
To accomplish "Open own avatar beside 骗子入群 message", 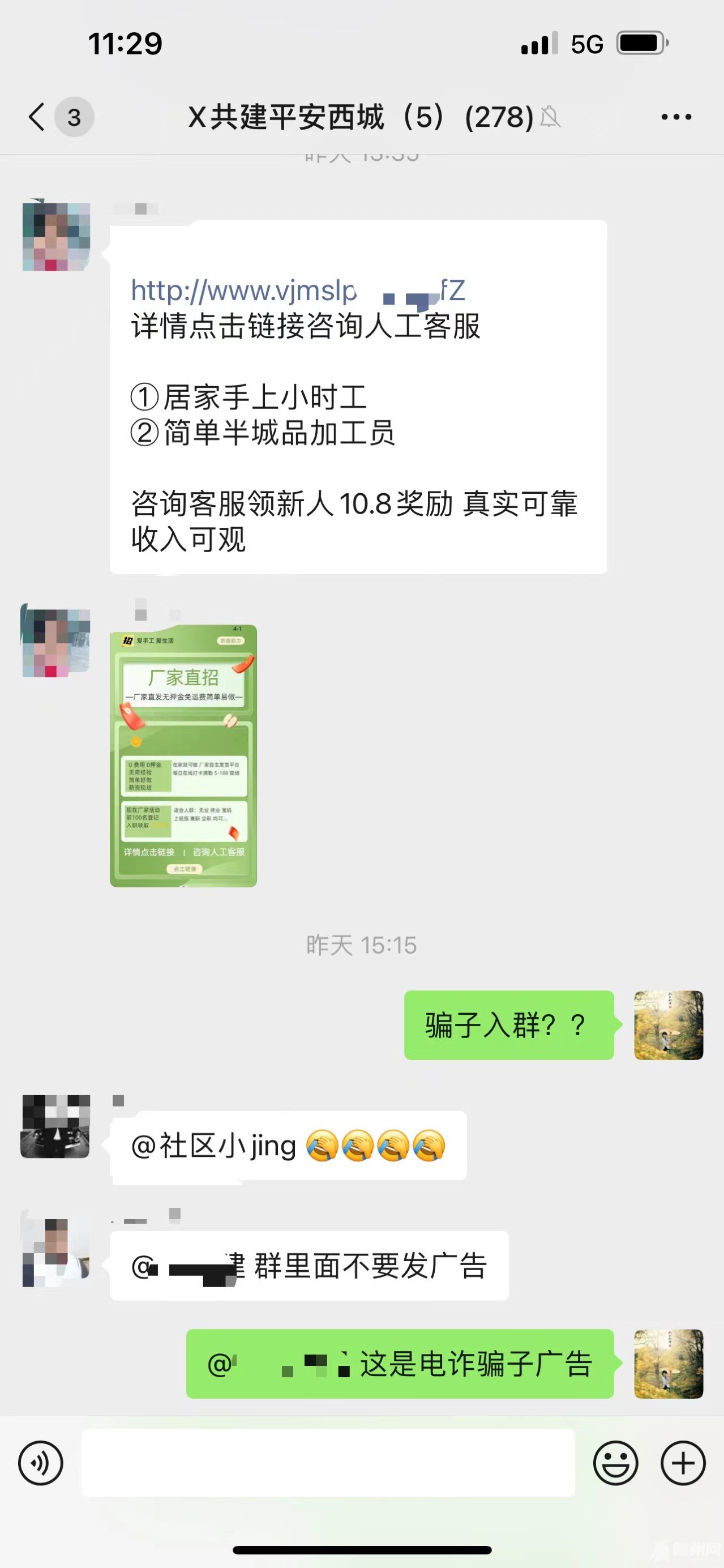I will [668, 1025].
